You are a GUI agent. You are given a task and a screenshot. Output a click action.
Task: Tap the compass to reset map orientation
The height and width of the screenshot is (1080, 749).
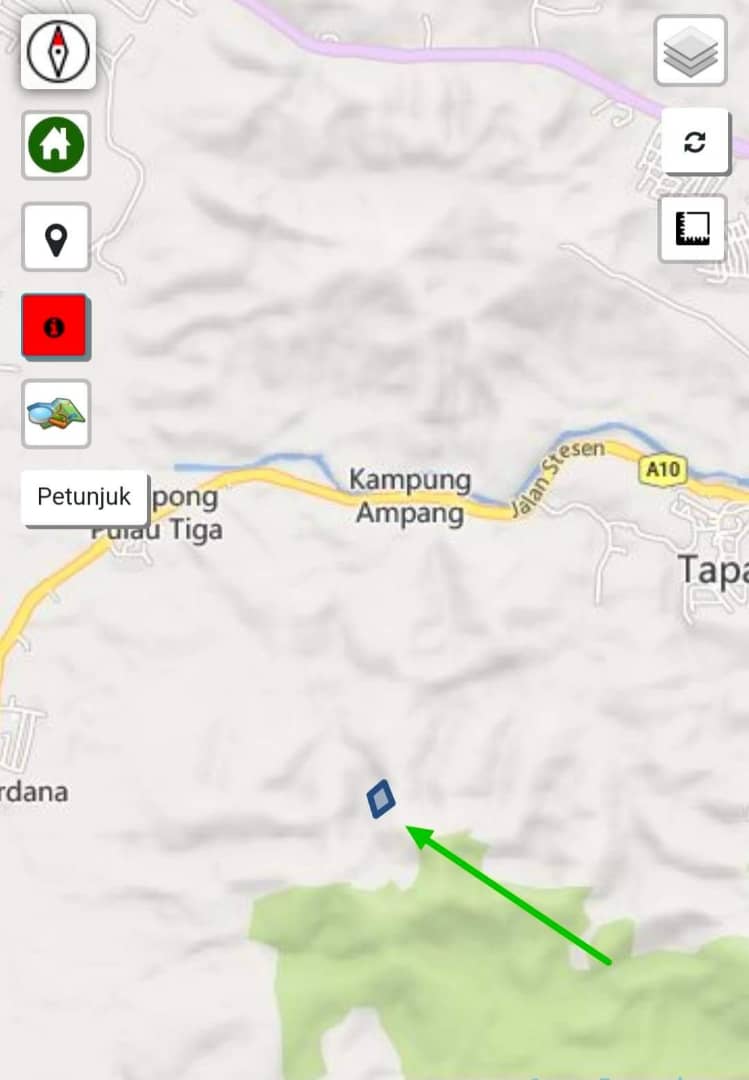(58, 52)
